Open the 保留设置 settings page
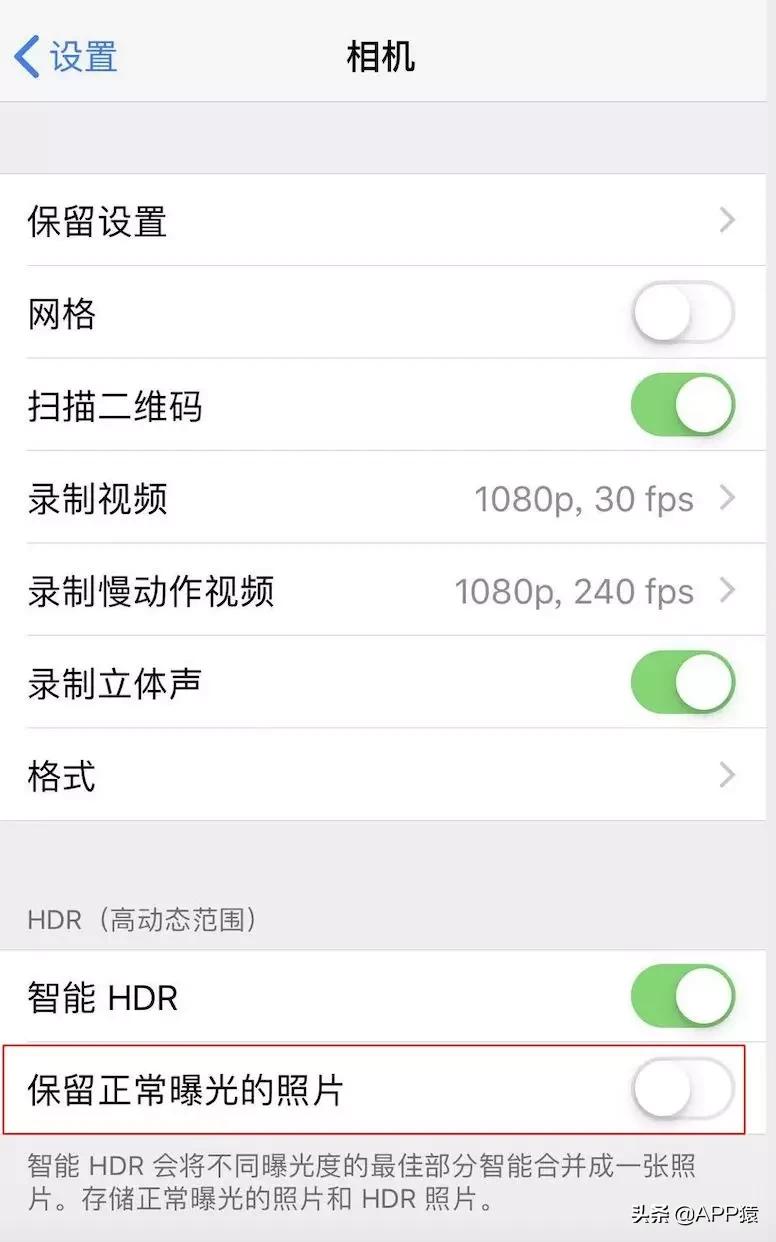 tap(388, 221)
